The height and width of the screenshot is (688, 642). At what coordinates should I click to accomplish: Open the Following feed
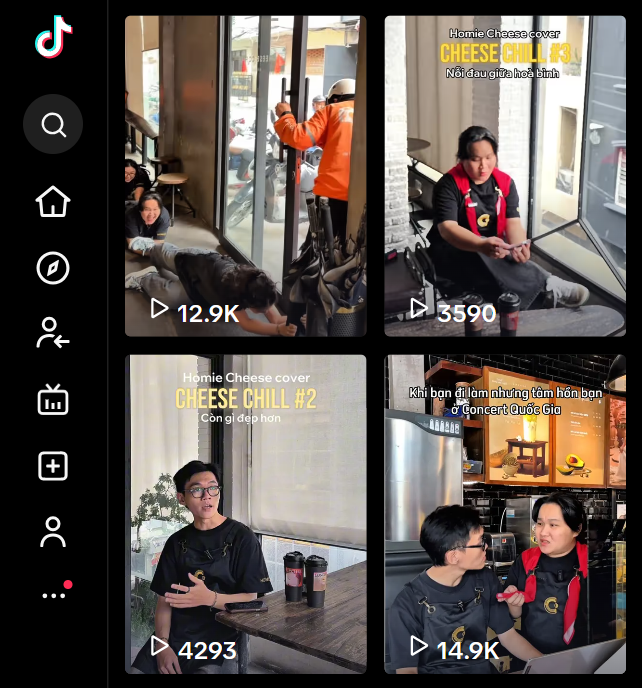coord(53,333)
